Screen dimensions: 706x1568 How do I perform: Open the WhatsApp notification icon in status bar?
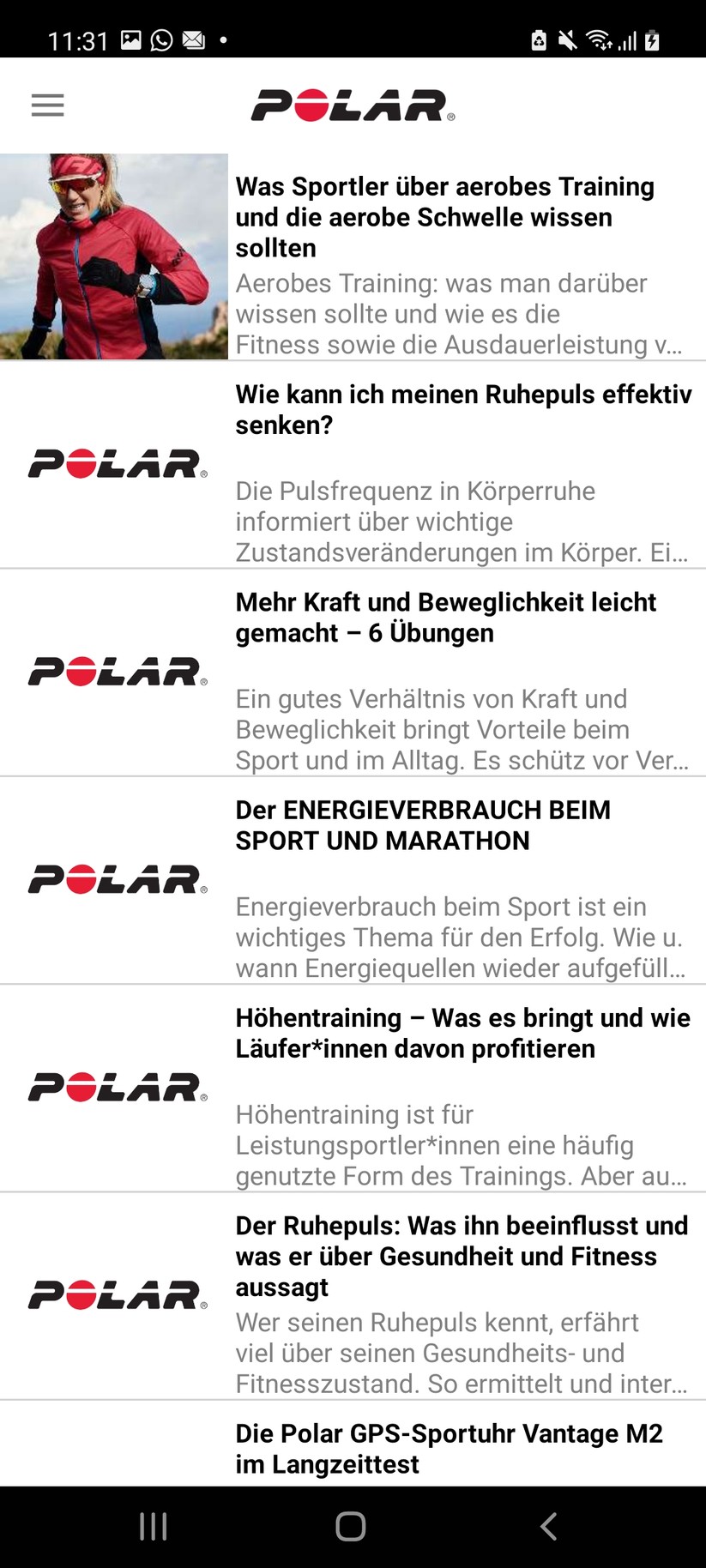coord(163,39)
